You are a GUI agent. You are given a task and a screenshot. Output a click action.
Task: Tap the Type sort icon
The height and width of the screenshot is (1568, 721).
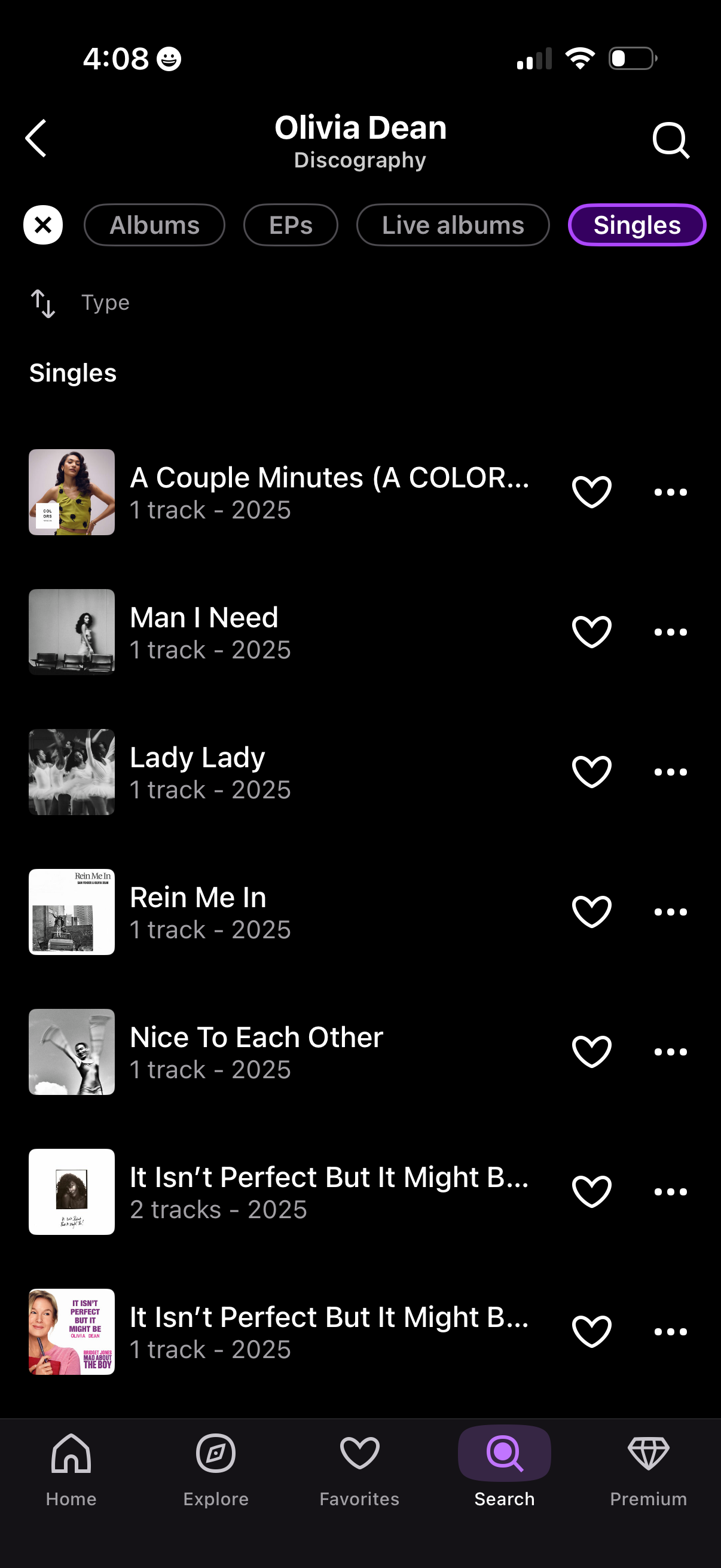click(x=42, y=303)
